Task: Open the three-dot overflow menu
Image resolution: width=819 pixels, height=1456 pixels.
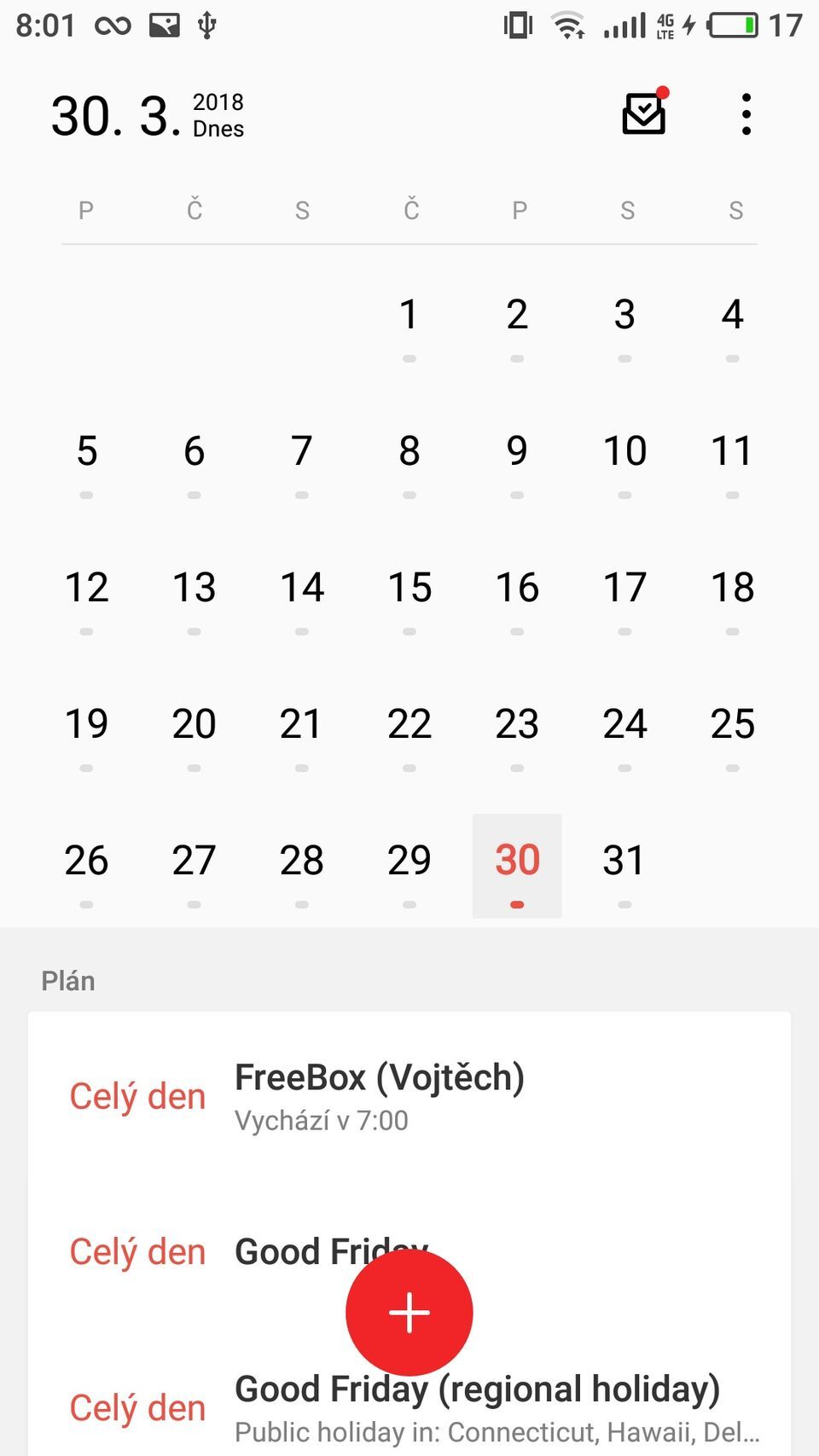Action: [x=746, y=113]
